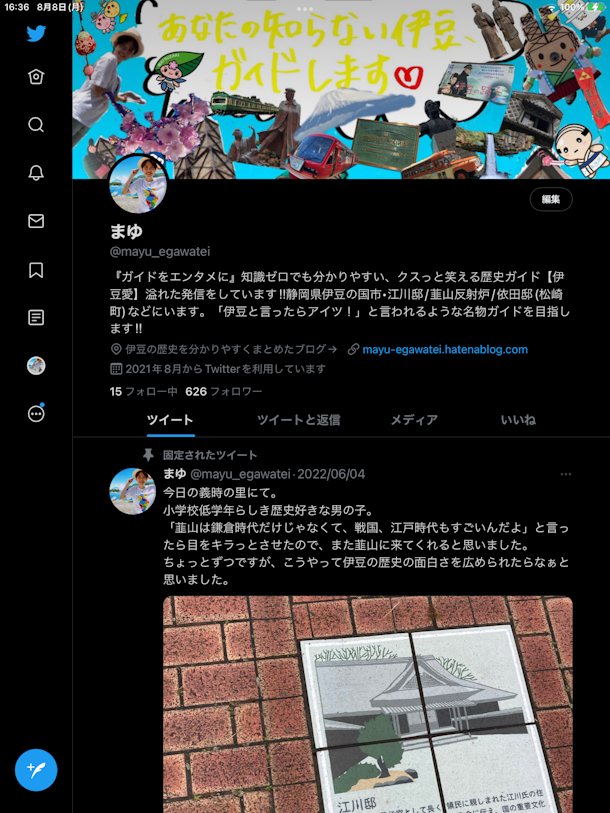Go to the Twitter home timeline
The width and height of the screenshot is (610, 813).
pos(36,77)
